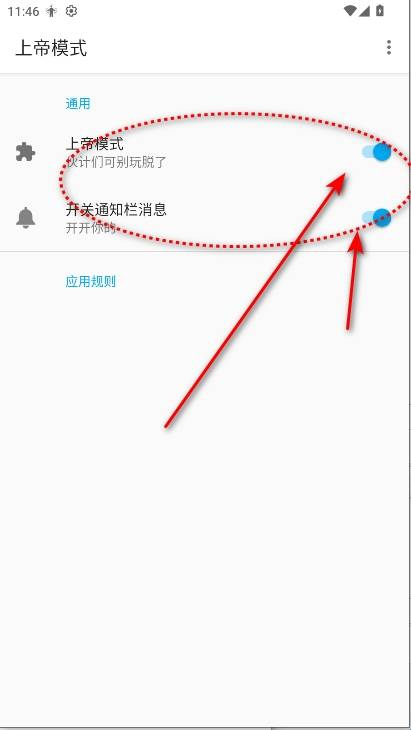Toggle the 上帝模式 switch

[x=377, y=152]
